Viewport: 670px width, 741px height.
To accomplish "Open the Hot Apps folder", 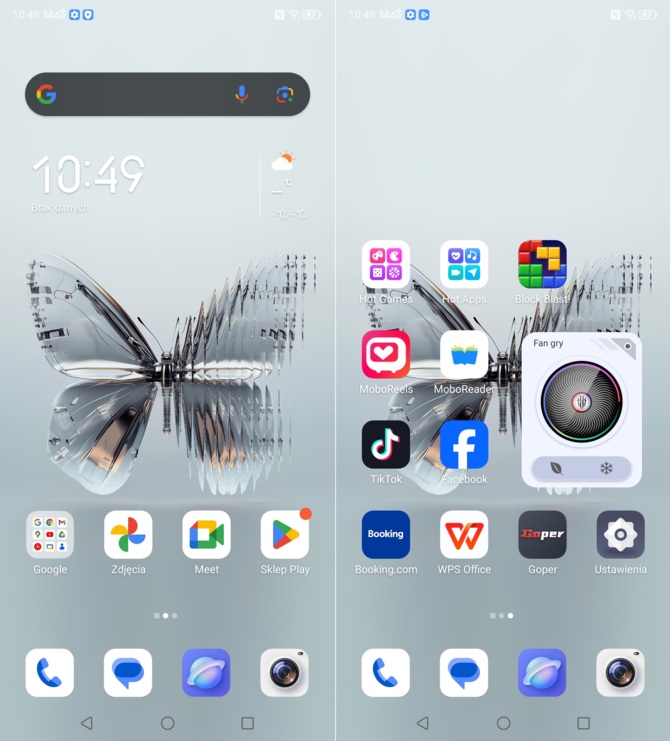I will pyautogui.click(x=464, y=264).
